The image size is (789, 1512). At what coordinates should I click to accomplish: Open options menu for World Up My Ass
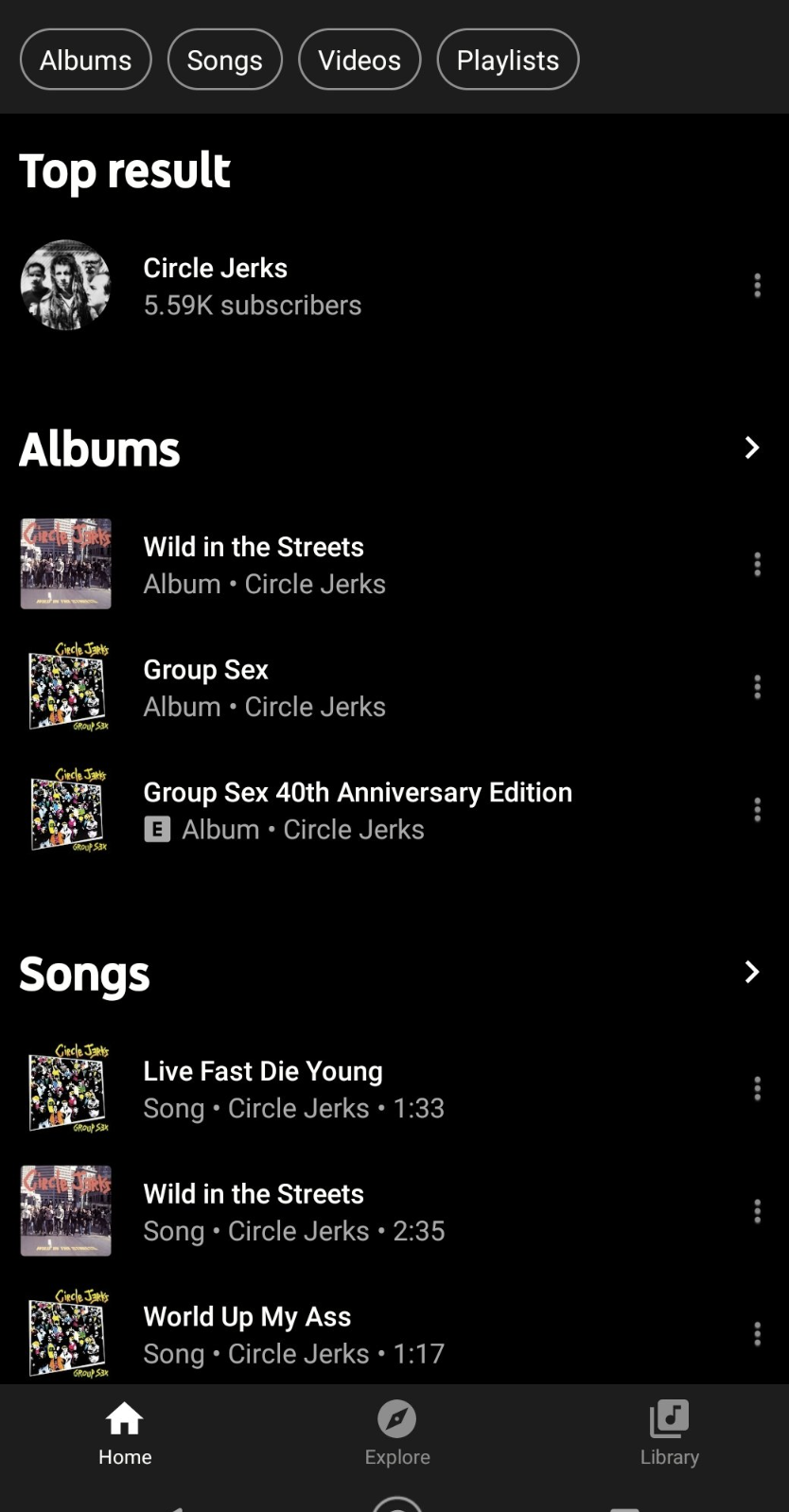coord(757,1333)
